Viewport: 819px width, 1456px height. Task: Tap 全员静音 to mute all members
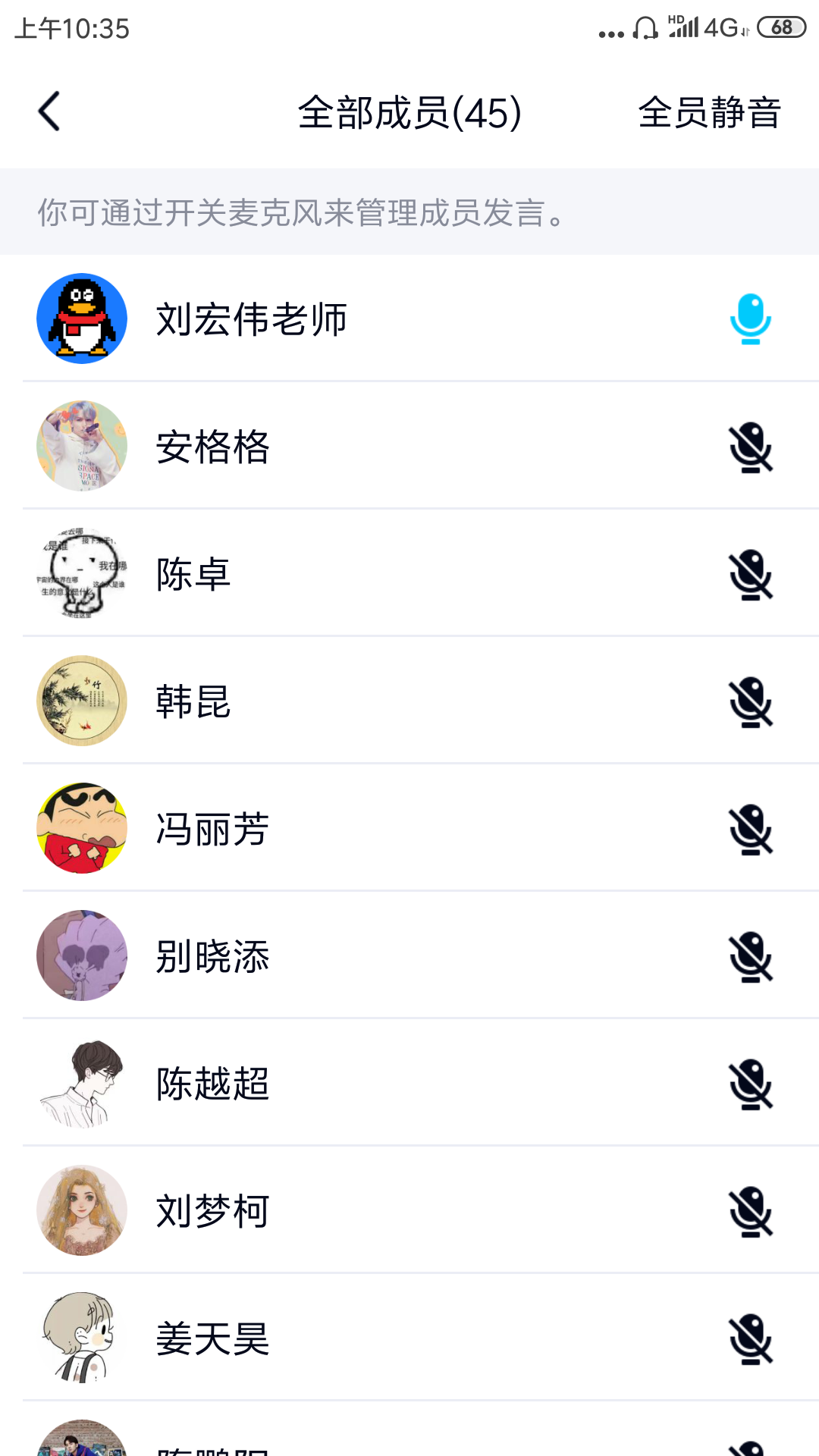pyautogui.click(x=709, y=113)
